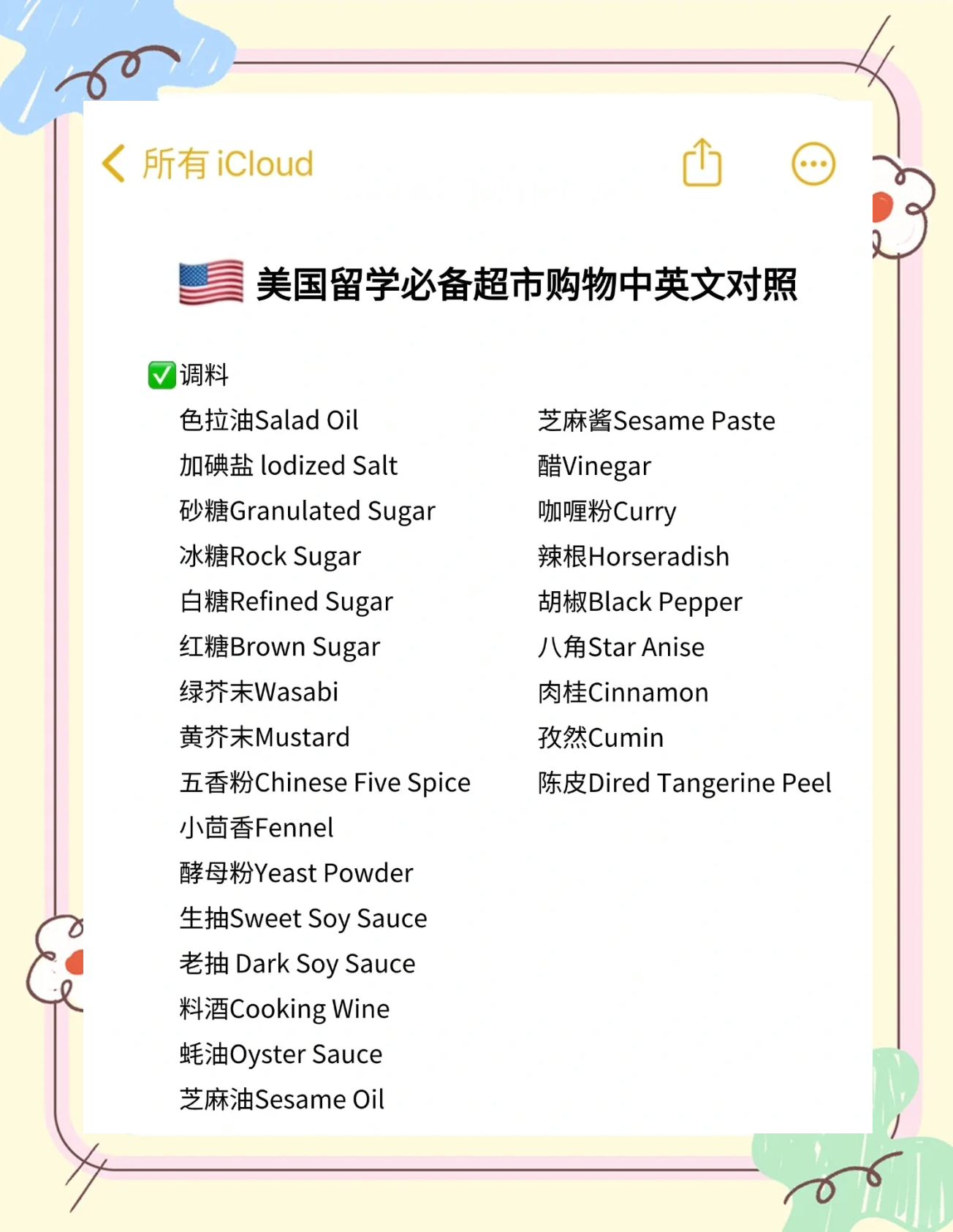Select the Chinese Five Spice line

pyautogui.click(x=325, y=782)
